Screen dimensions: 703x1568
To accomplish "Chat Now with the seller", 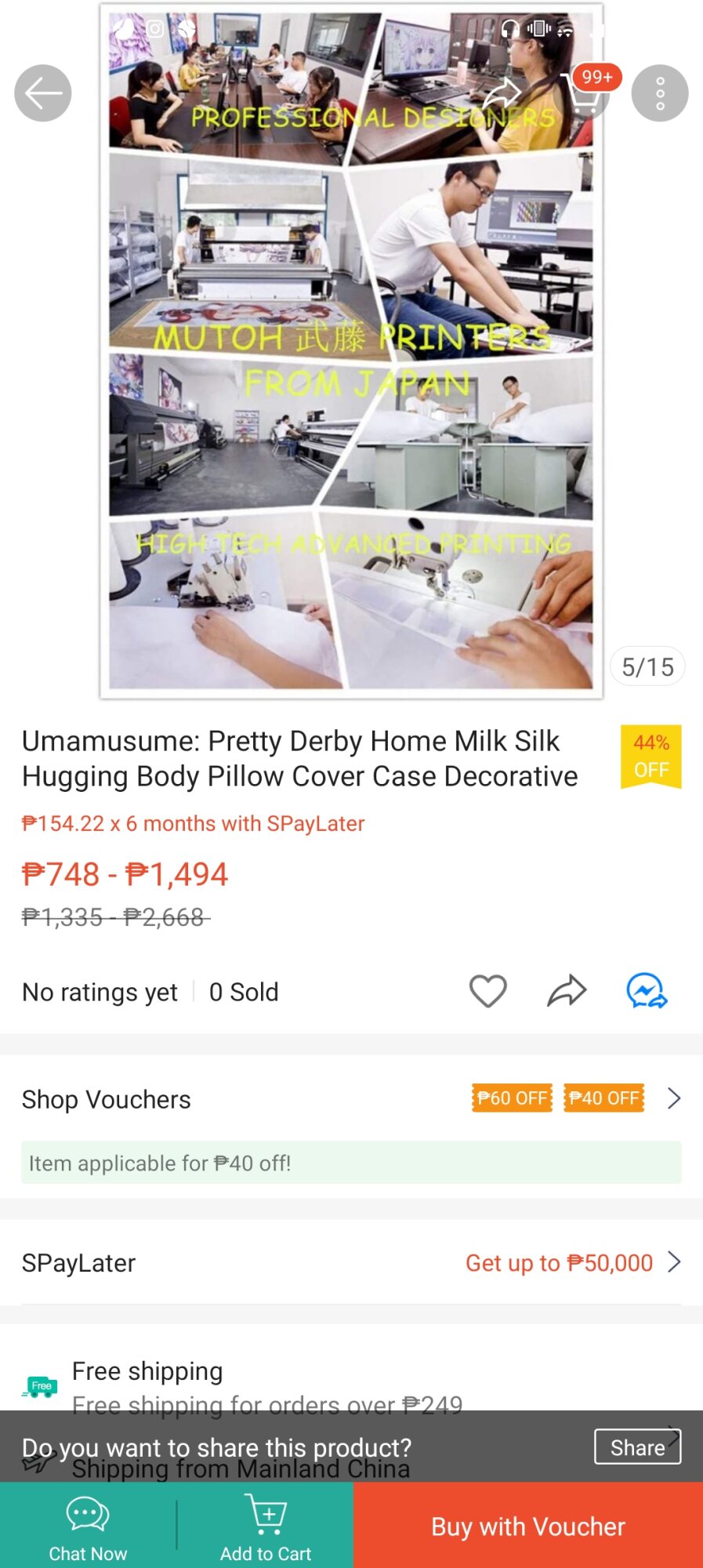I will [88, 1526].
